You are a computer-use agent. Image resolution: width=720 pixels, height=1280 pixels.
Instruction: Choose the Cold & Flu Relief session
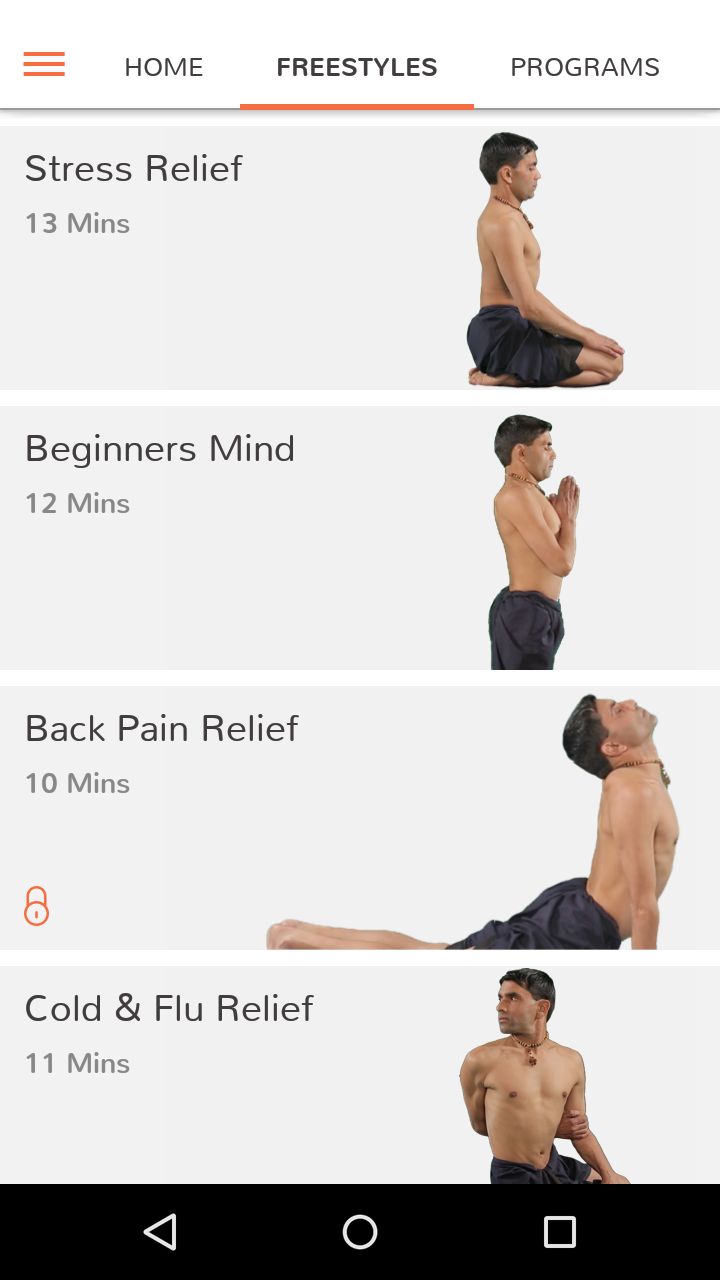click(360, 1075)
